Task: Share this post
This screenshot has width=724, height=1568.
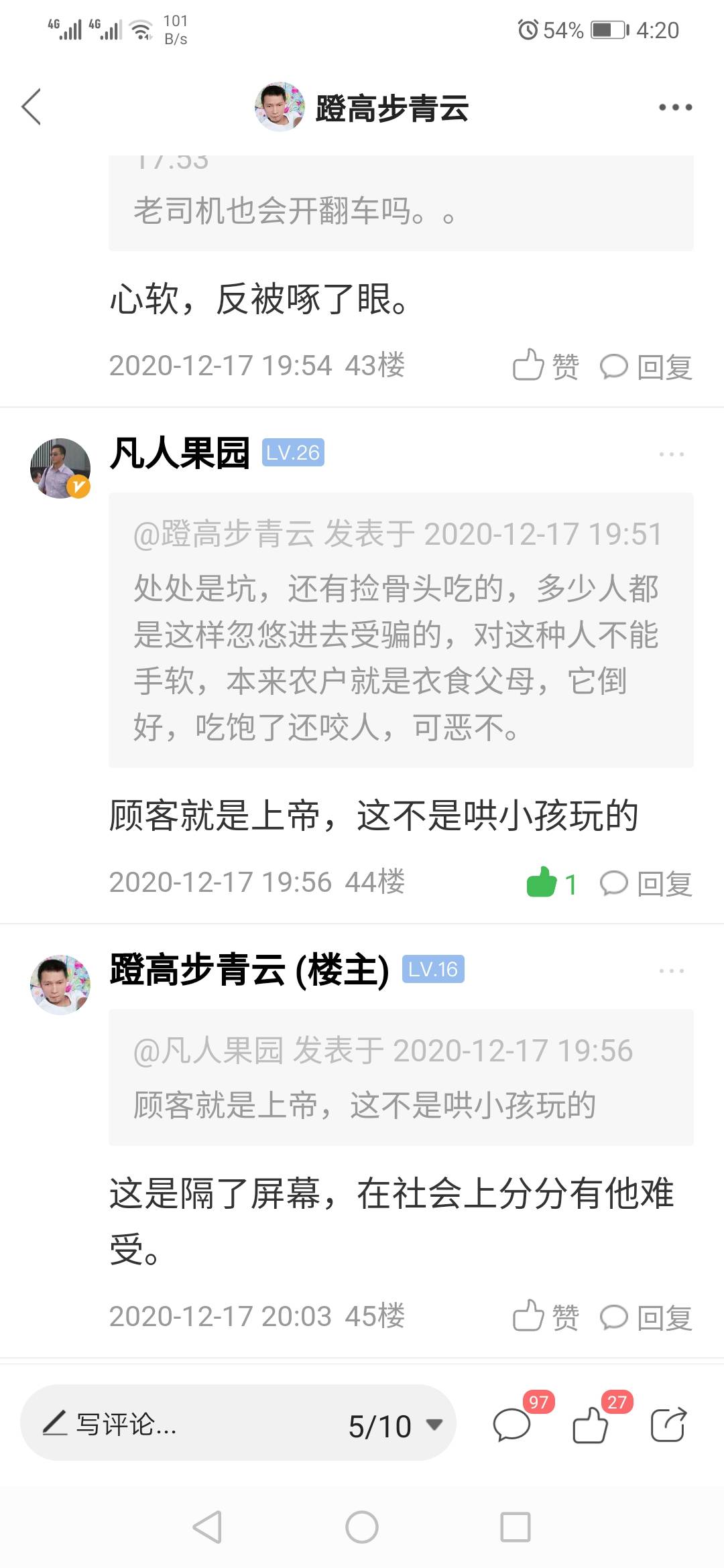Action: click(x=669, y=1424)
